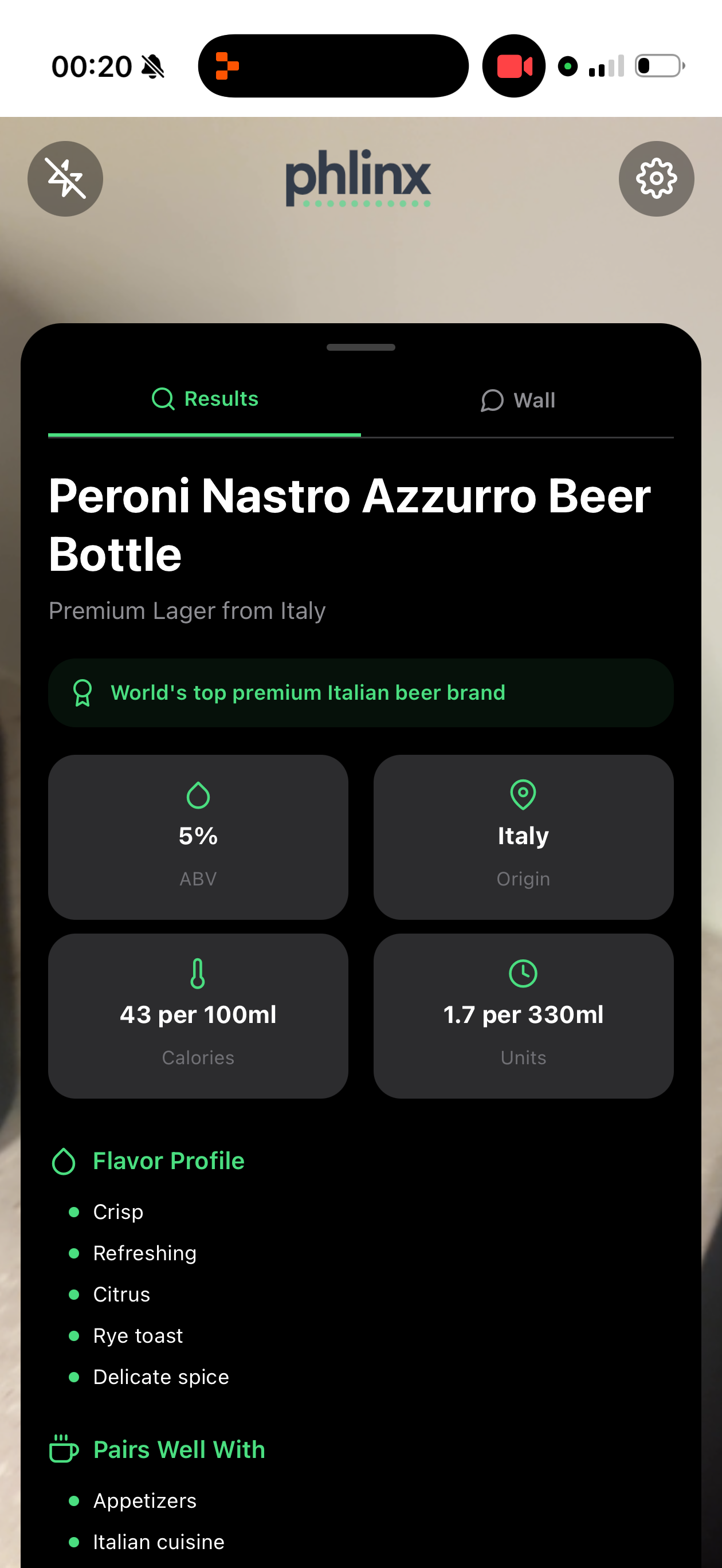Disable the camera flash

[x=65, y=178]
